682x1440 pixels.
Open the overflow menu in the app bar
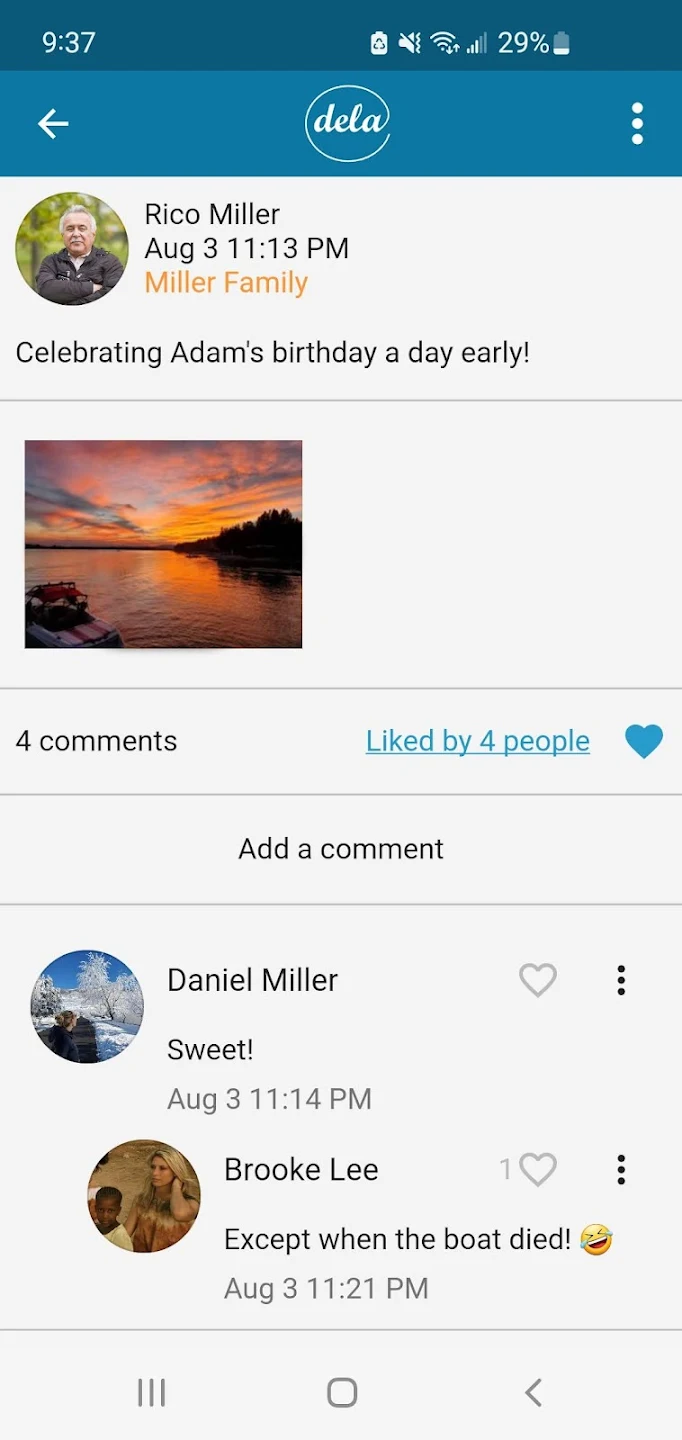click(x=637, y=123)
